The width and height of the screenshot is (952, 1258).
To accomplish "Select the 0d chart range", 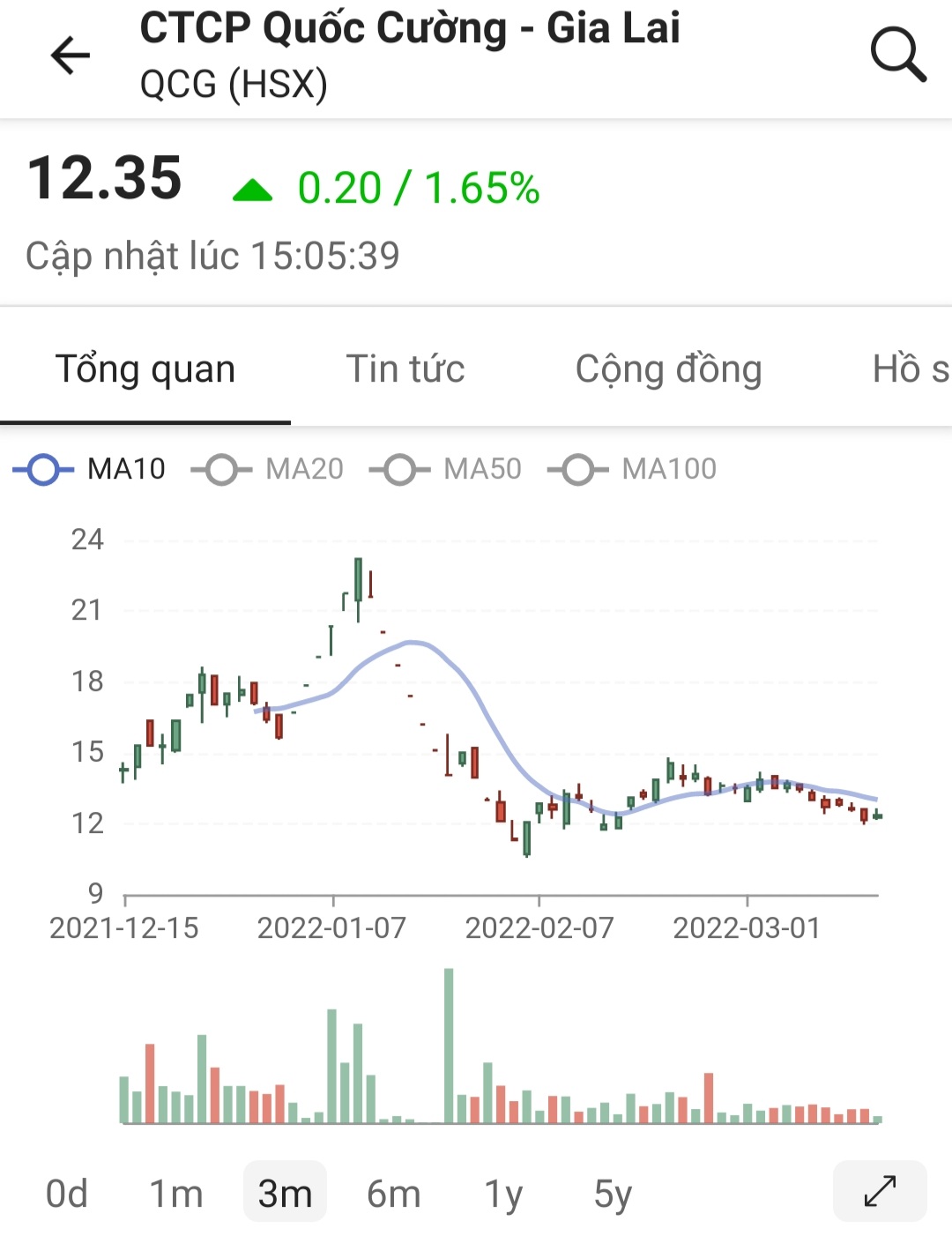I will (x=67, y=1194).
